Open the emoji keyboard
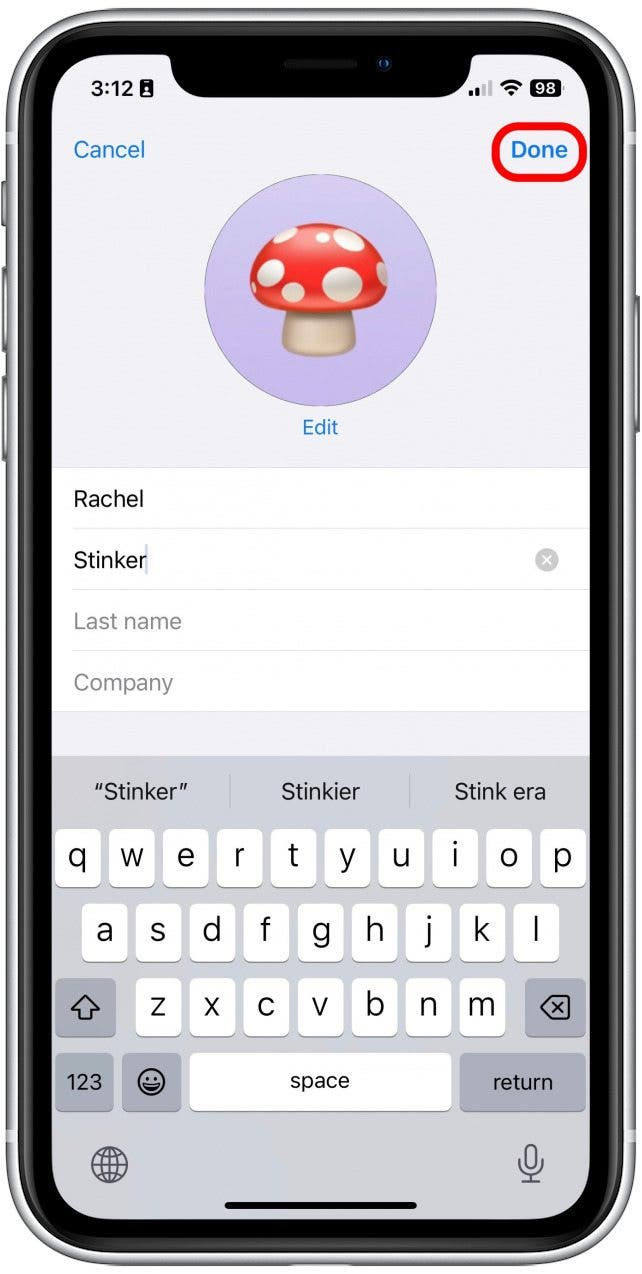The image size is (642, 1274). (151, 1081)
